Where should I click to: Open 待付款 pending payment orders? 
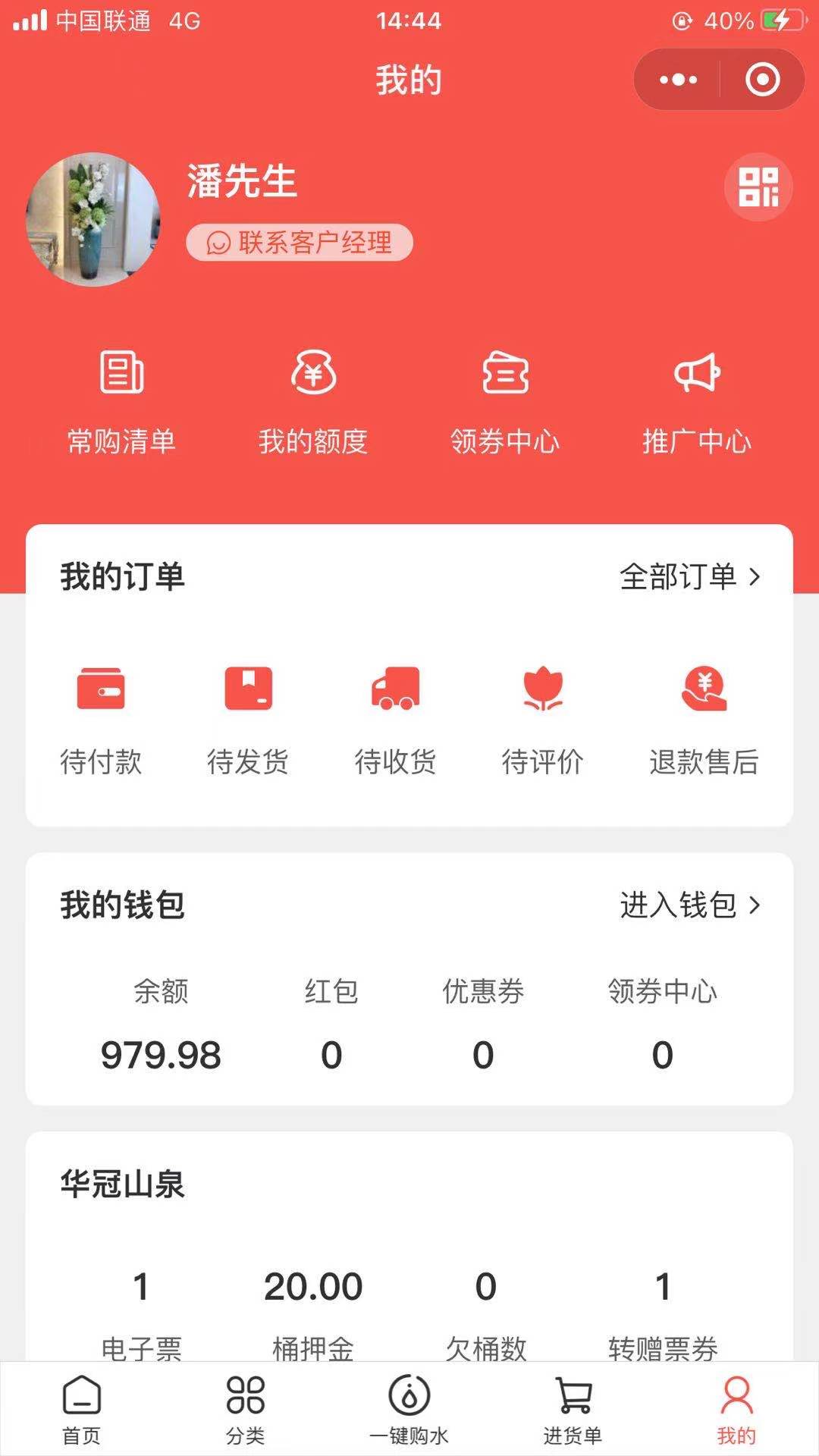pos(101,719)
